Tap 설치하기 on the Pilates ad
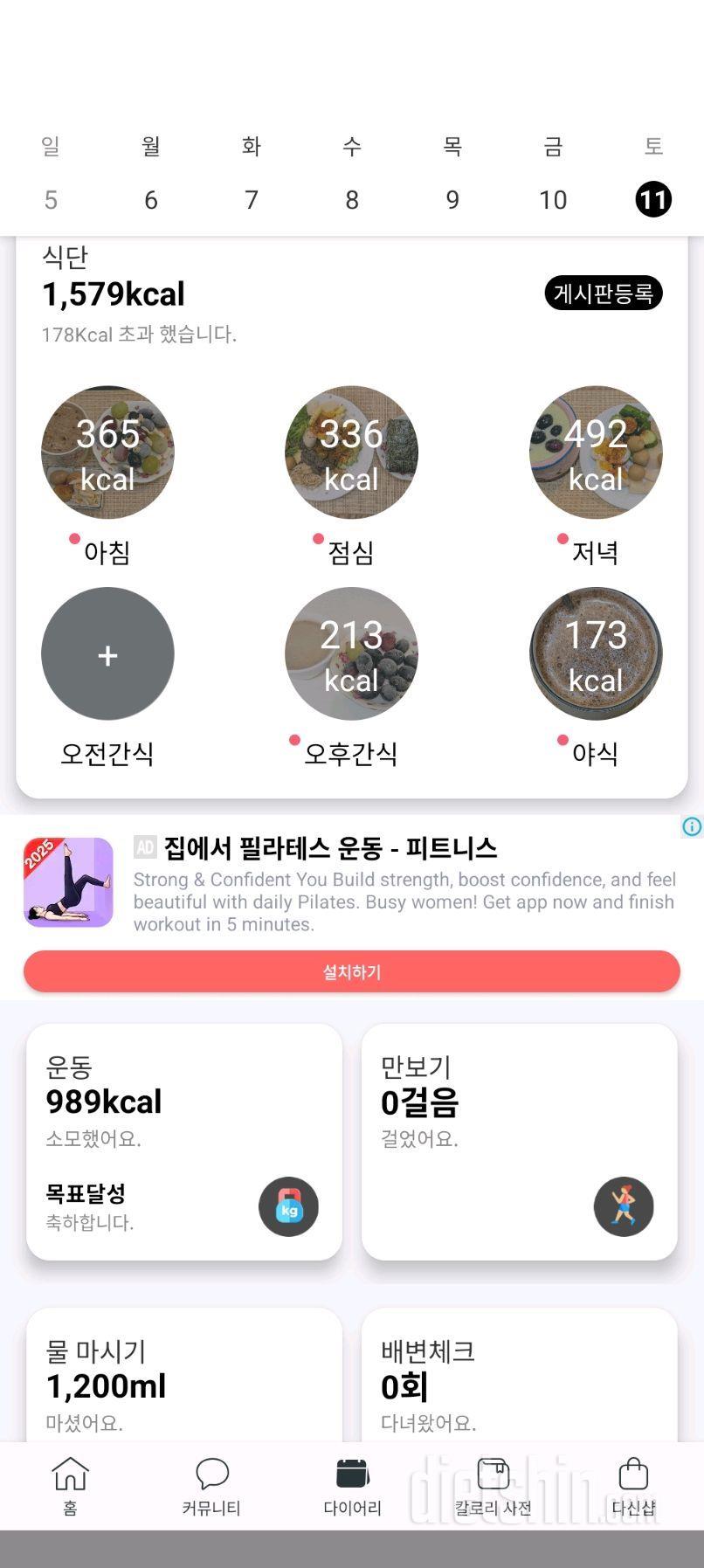The image size is (704, 1568). click(352, 972)
